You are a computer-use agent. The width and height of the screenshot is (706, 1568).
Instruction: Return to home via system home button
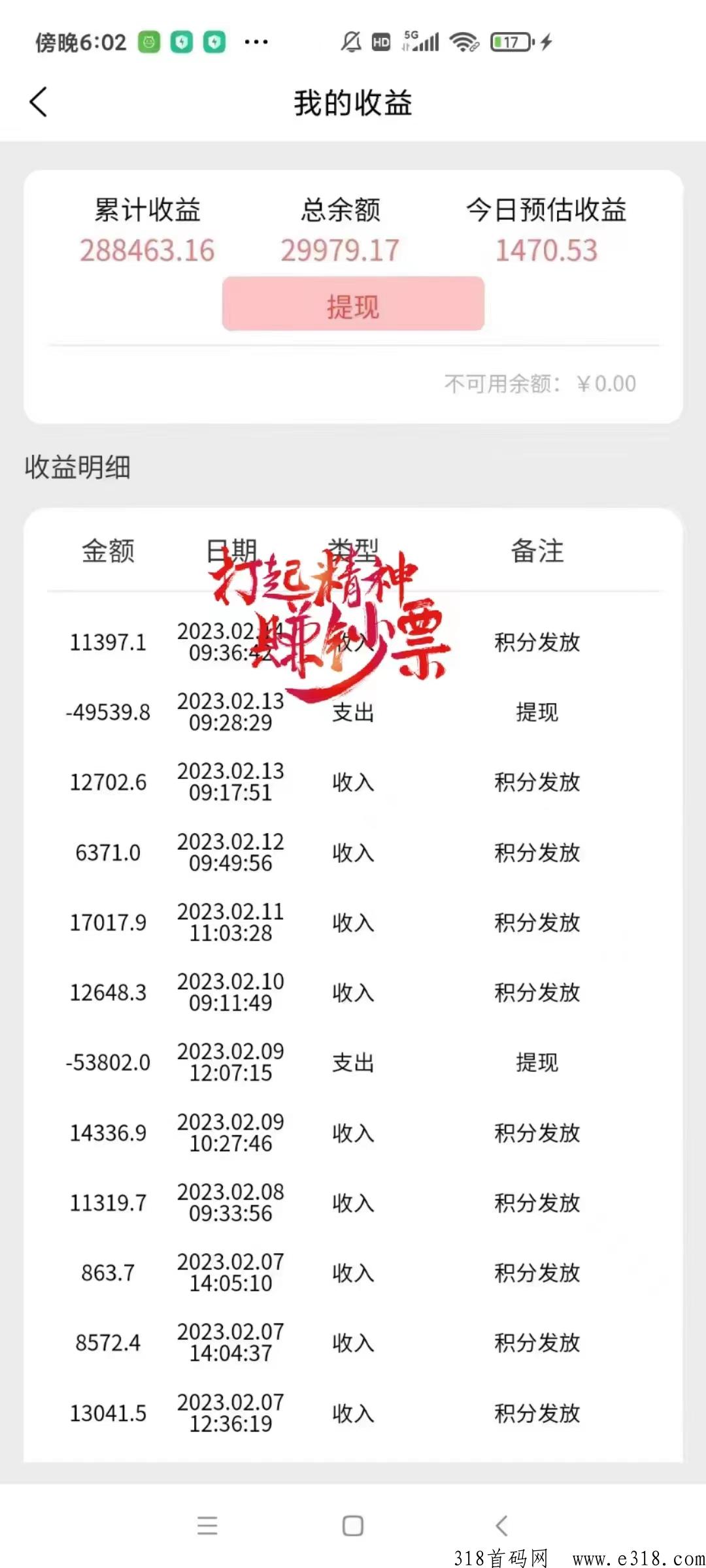pyautogui.click(x=353, y=1526)
